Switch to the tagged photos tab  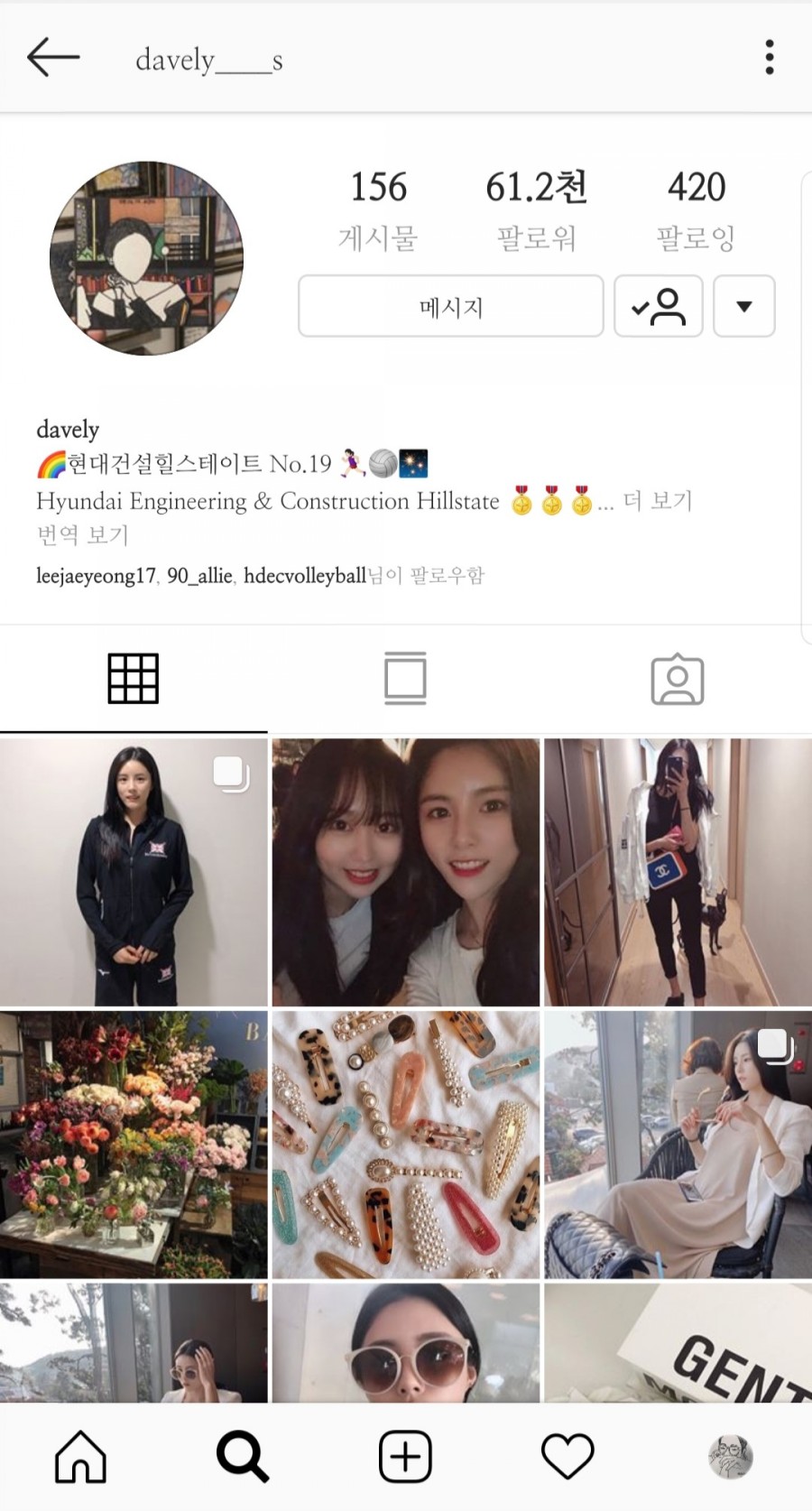[x=678, y=678]
